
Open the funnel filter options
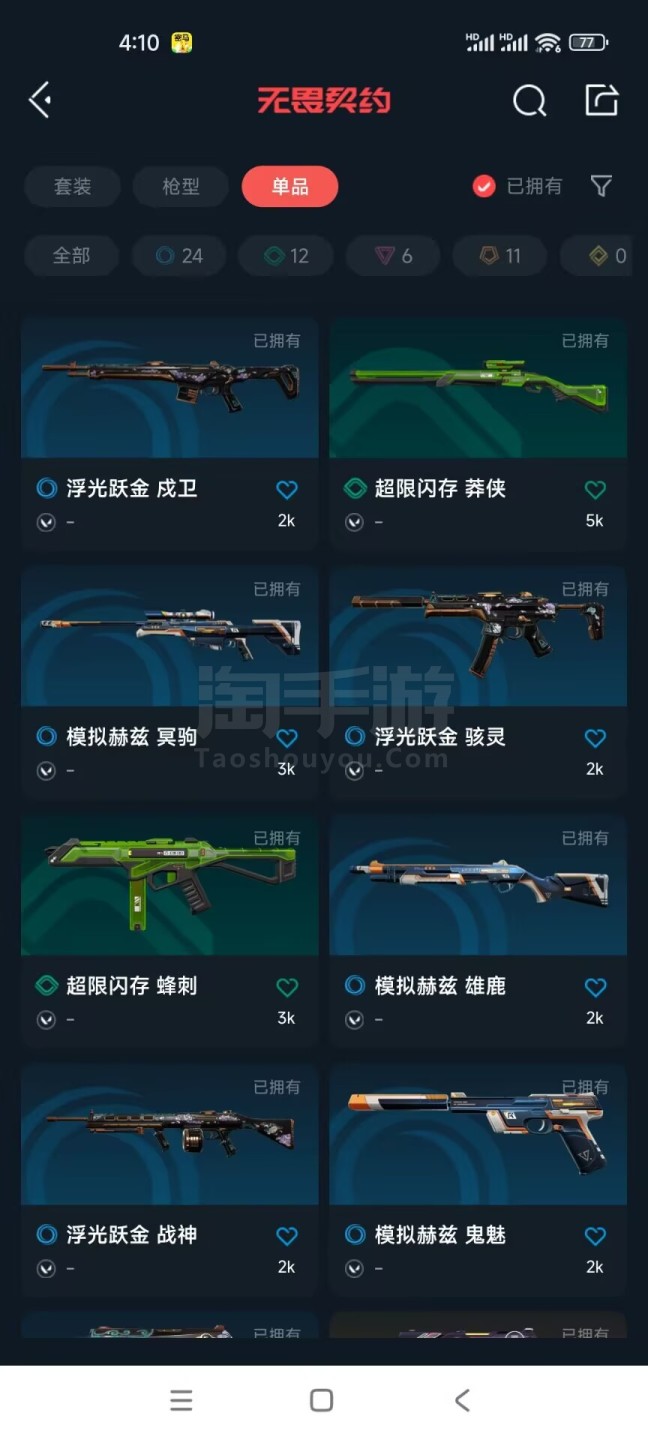[601, 186]
